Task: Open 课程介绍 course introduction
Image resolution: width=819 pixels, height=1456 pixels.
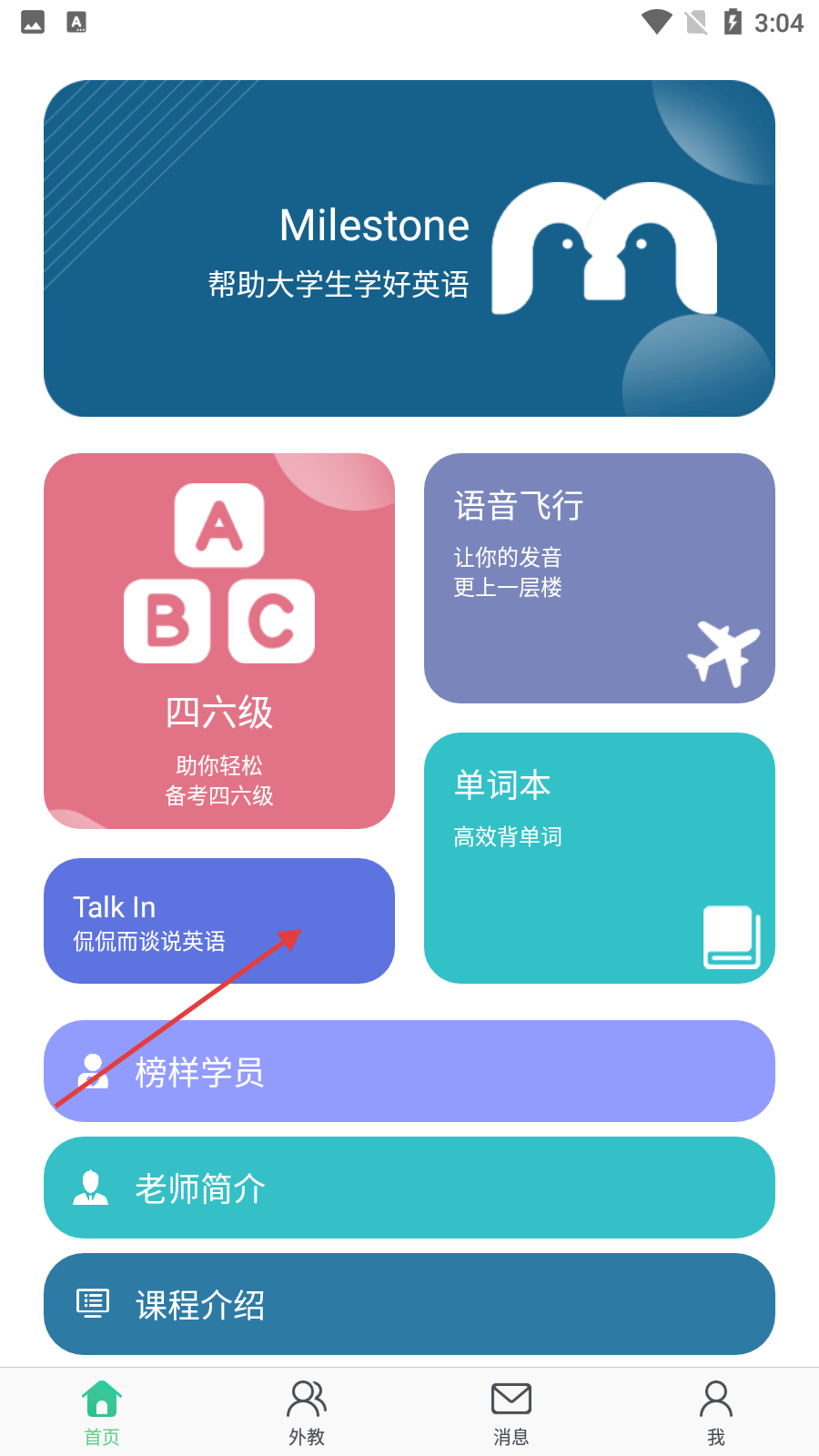Action: (409, 1304)
